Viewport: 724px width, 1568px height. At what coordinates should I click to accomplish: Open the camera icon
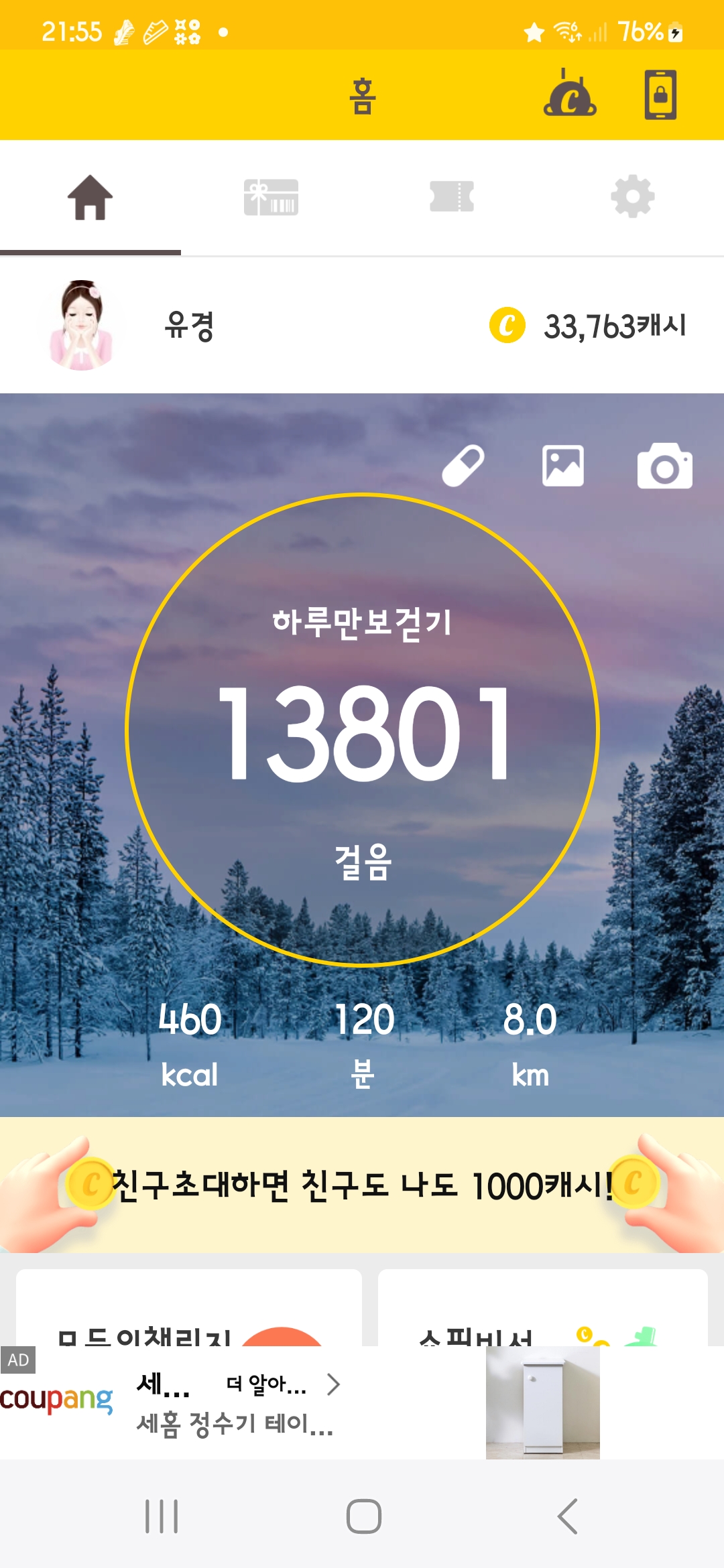coord(664,466)
